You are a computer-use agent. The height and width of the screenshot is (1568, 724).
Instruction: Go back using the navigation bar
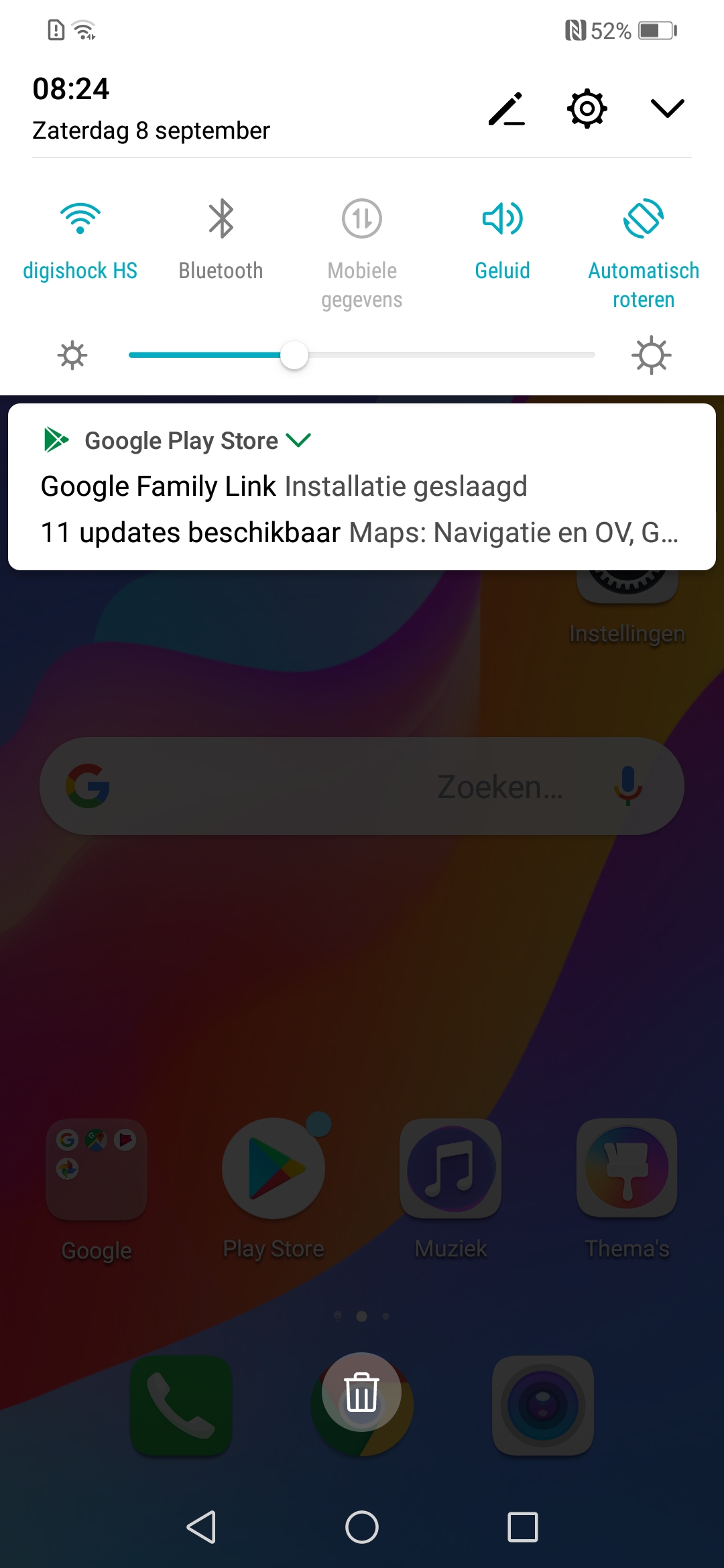pyautogui.click(x=201, y=1527)
